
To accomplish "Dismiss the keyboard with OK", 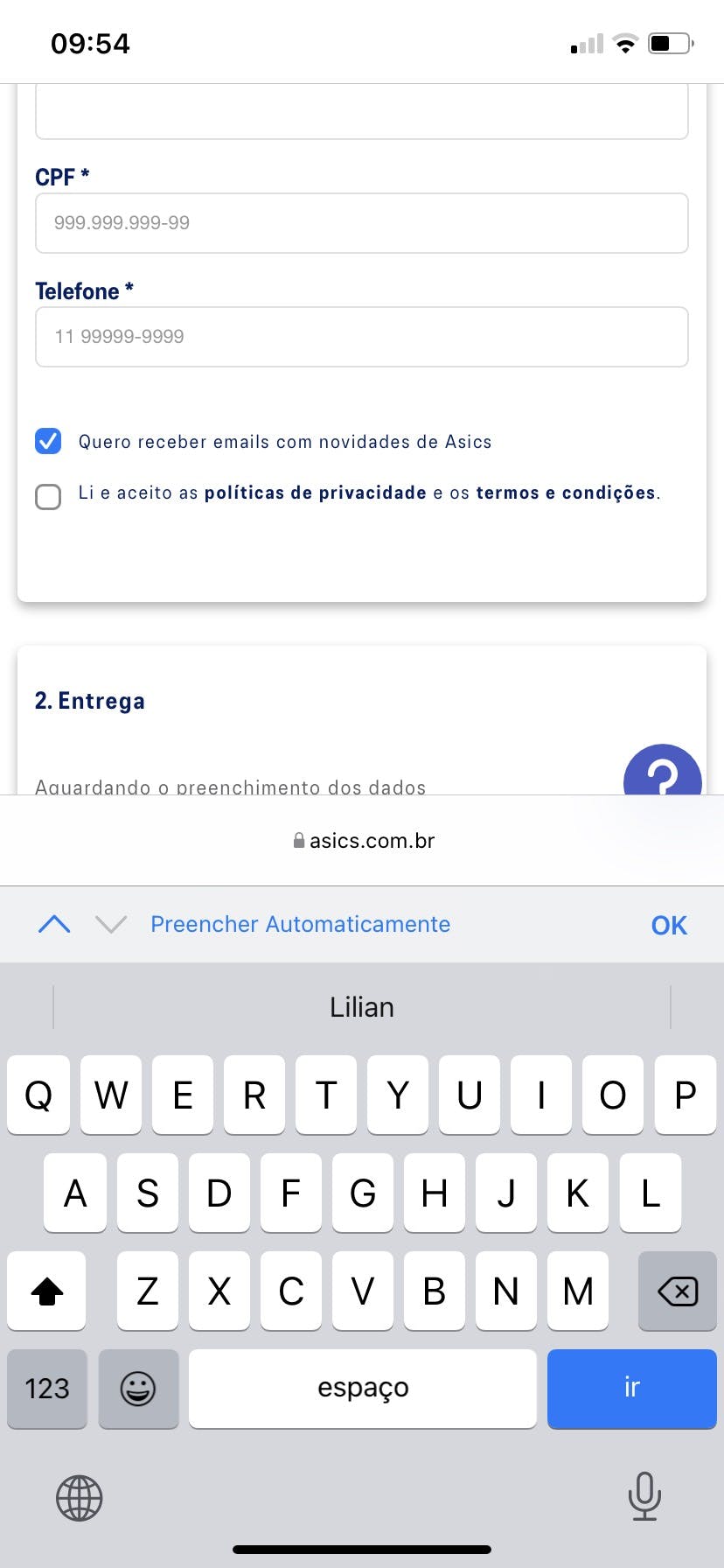I will click(x=669, y=925).
